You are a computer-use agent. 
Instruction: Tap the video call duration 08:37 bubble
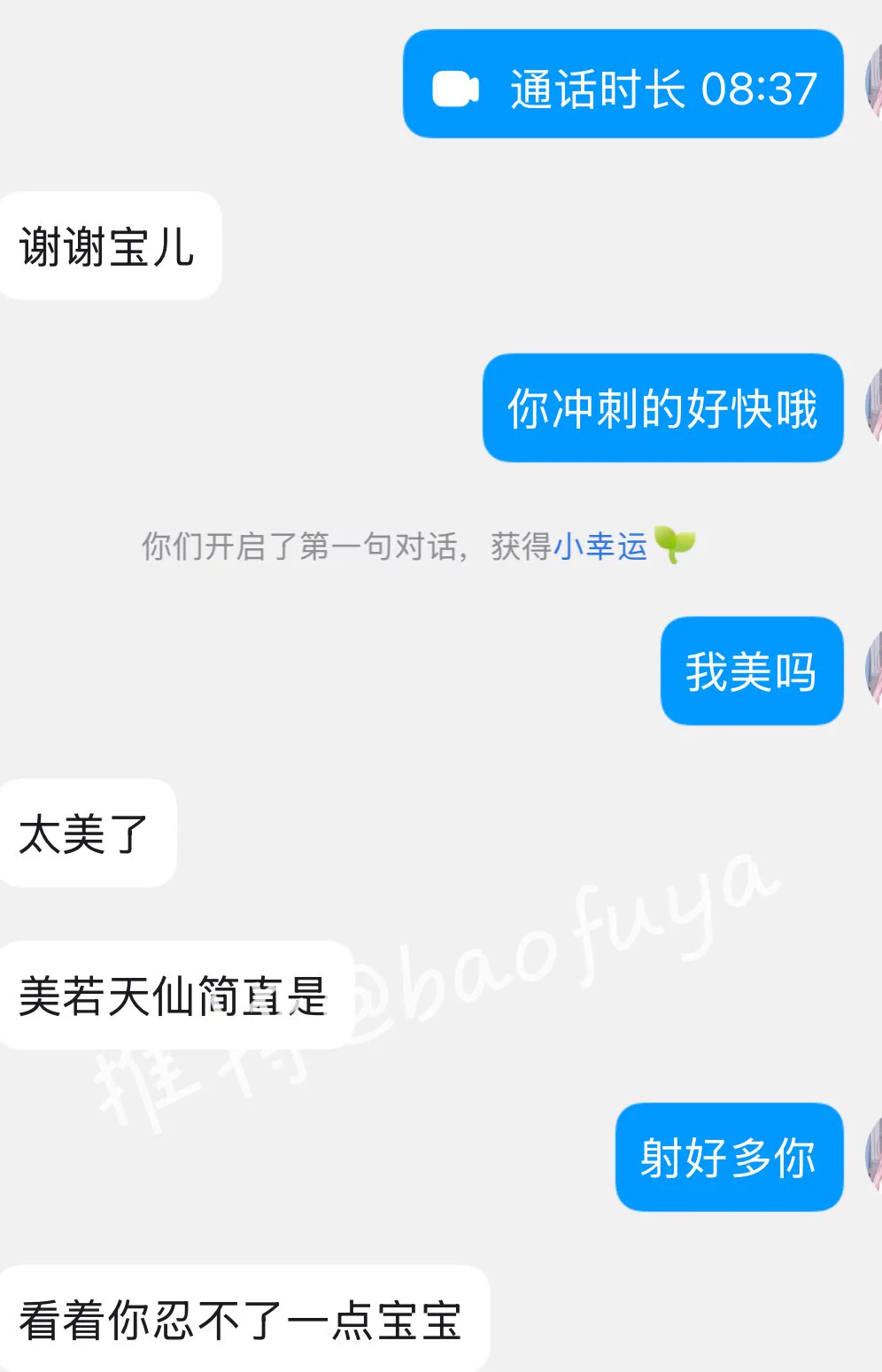[623, 85]
